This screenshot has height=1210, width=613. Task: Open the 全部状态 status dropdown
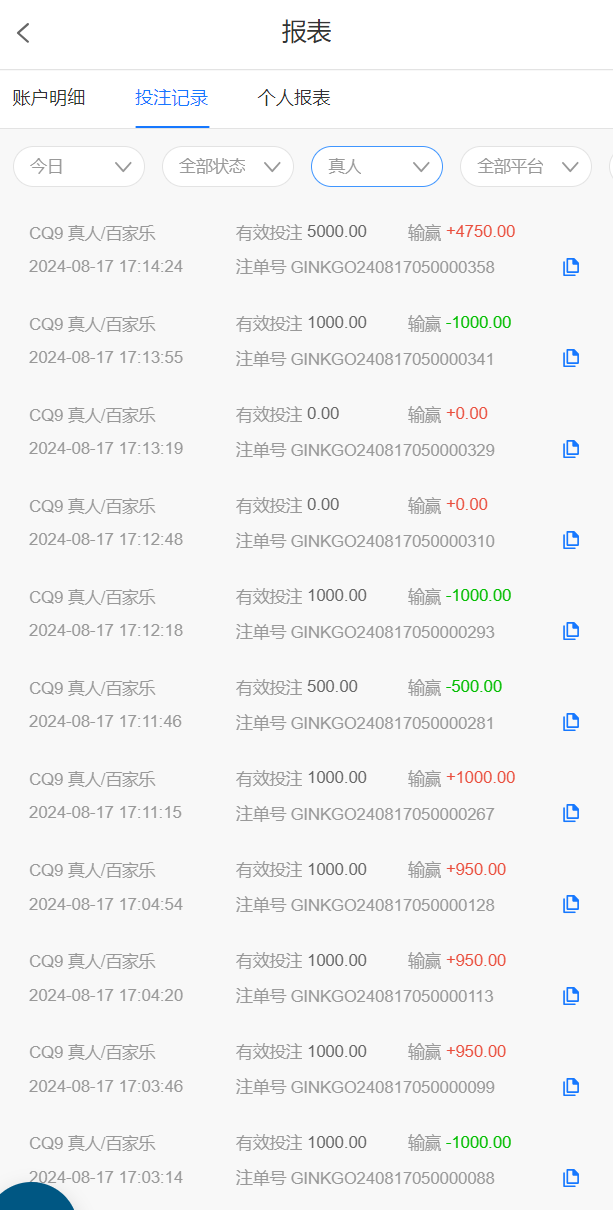pyautogui.click(x=228, y=167)
